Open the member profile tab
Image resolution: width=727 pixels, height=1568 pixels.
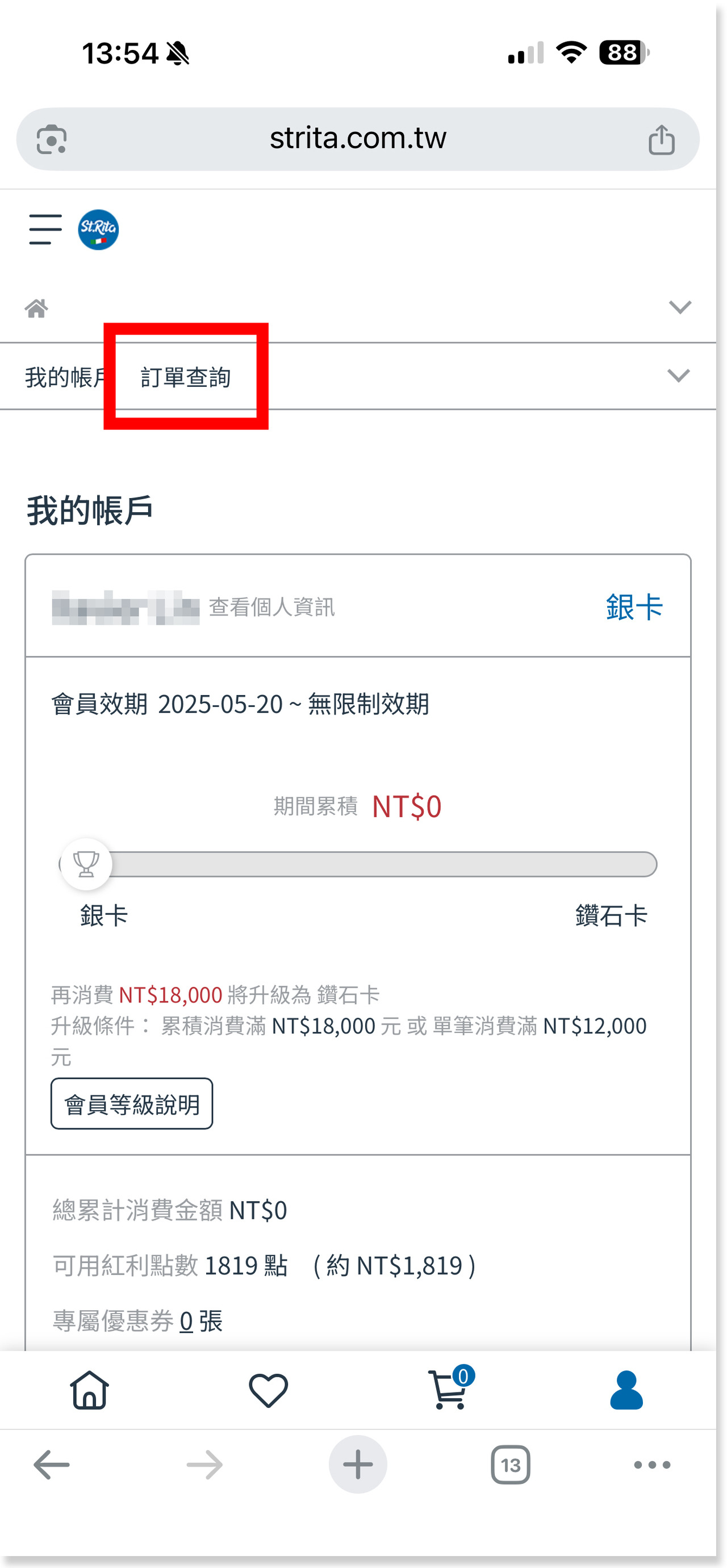(x=626, y=1390)
